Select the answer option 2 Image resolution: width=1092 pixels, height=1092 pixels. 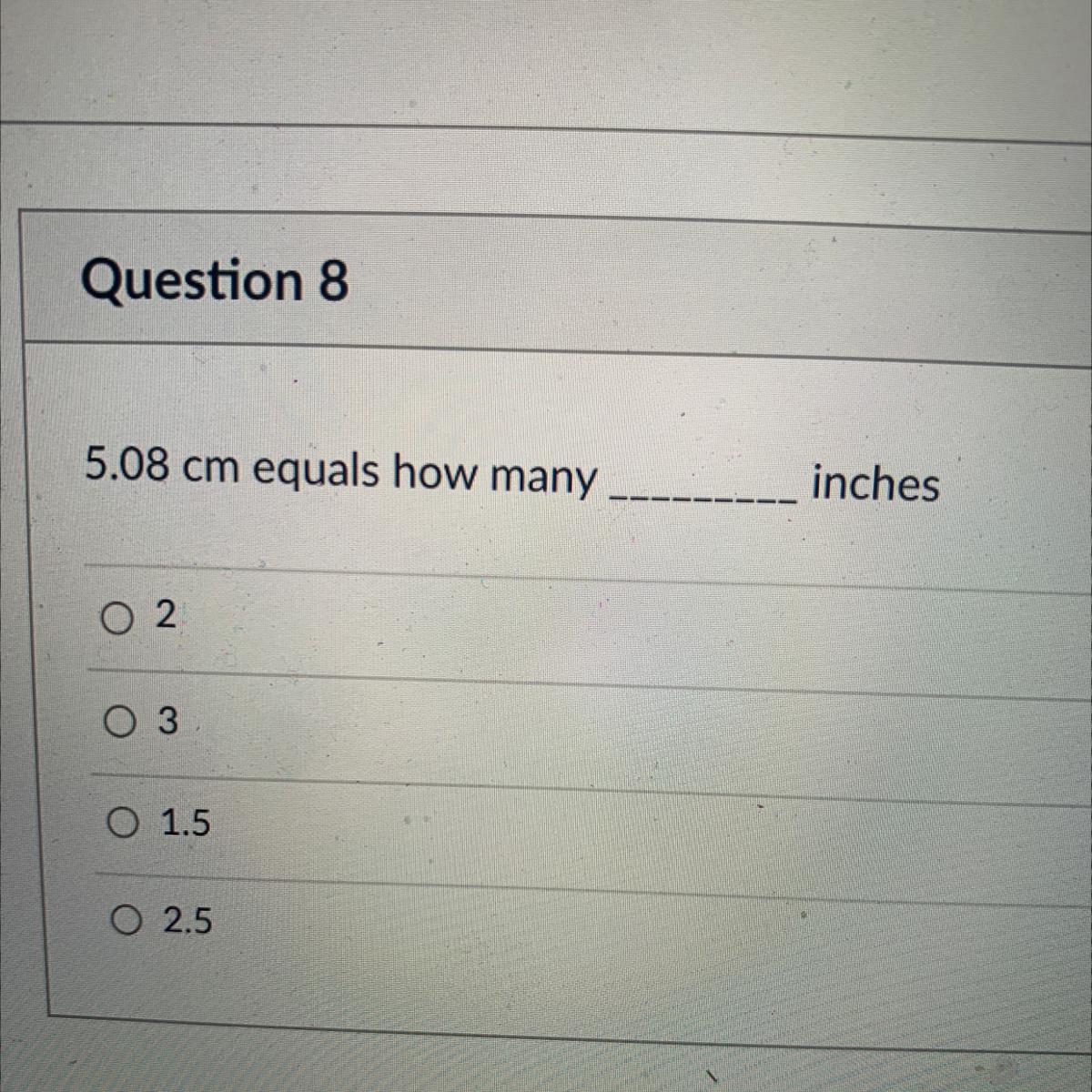[x=118, y=621]
